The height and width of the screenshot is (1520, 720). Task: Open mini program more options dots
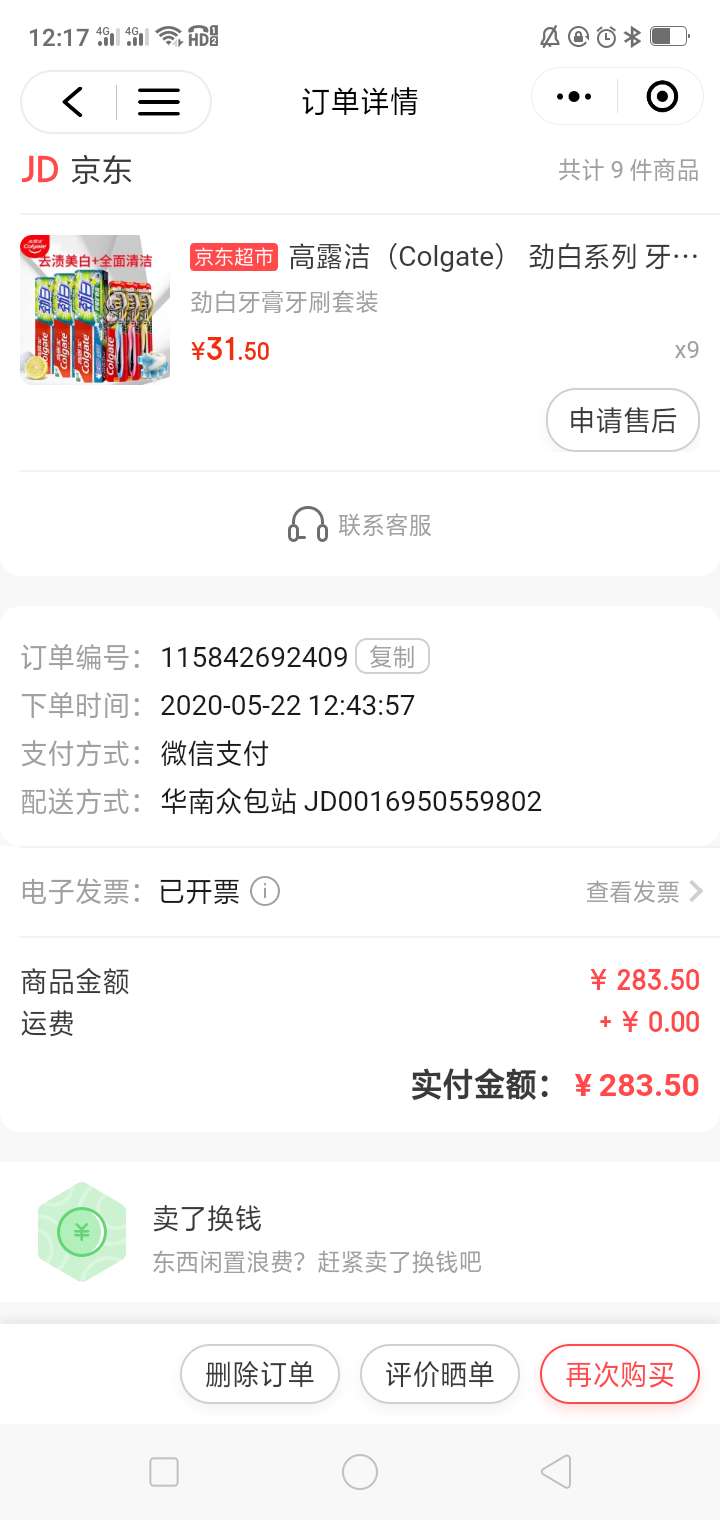(574, 97)
